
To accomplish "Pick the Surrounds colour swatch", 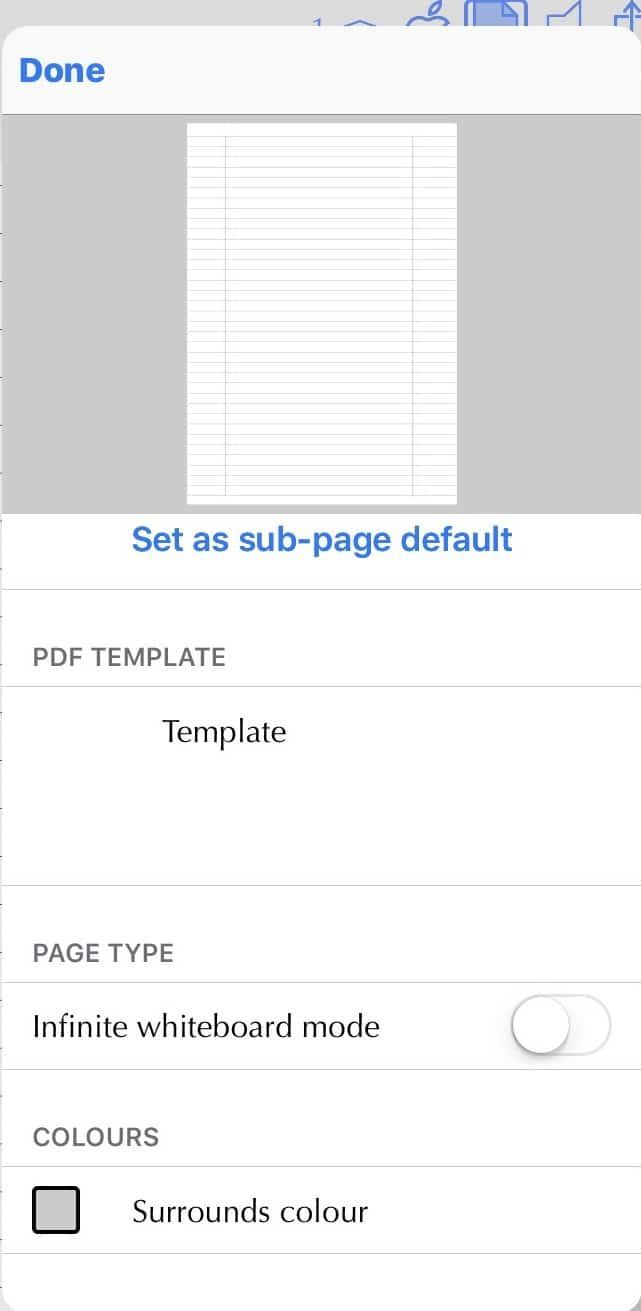I will 56,1211.
